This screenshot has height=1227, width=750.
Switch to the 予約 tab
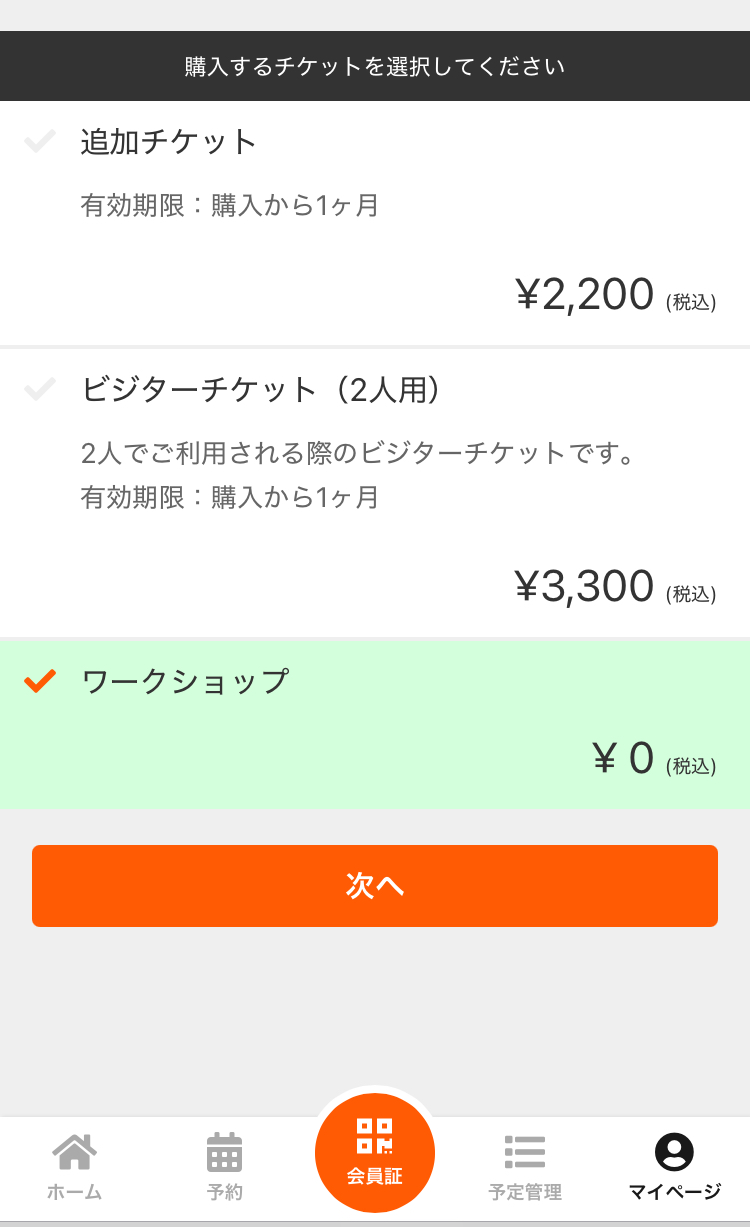[x=225, y=1167]
